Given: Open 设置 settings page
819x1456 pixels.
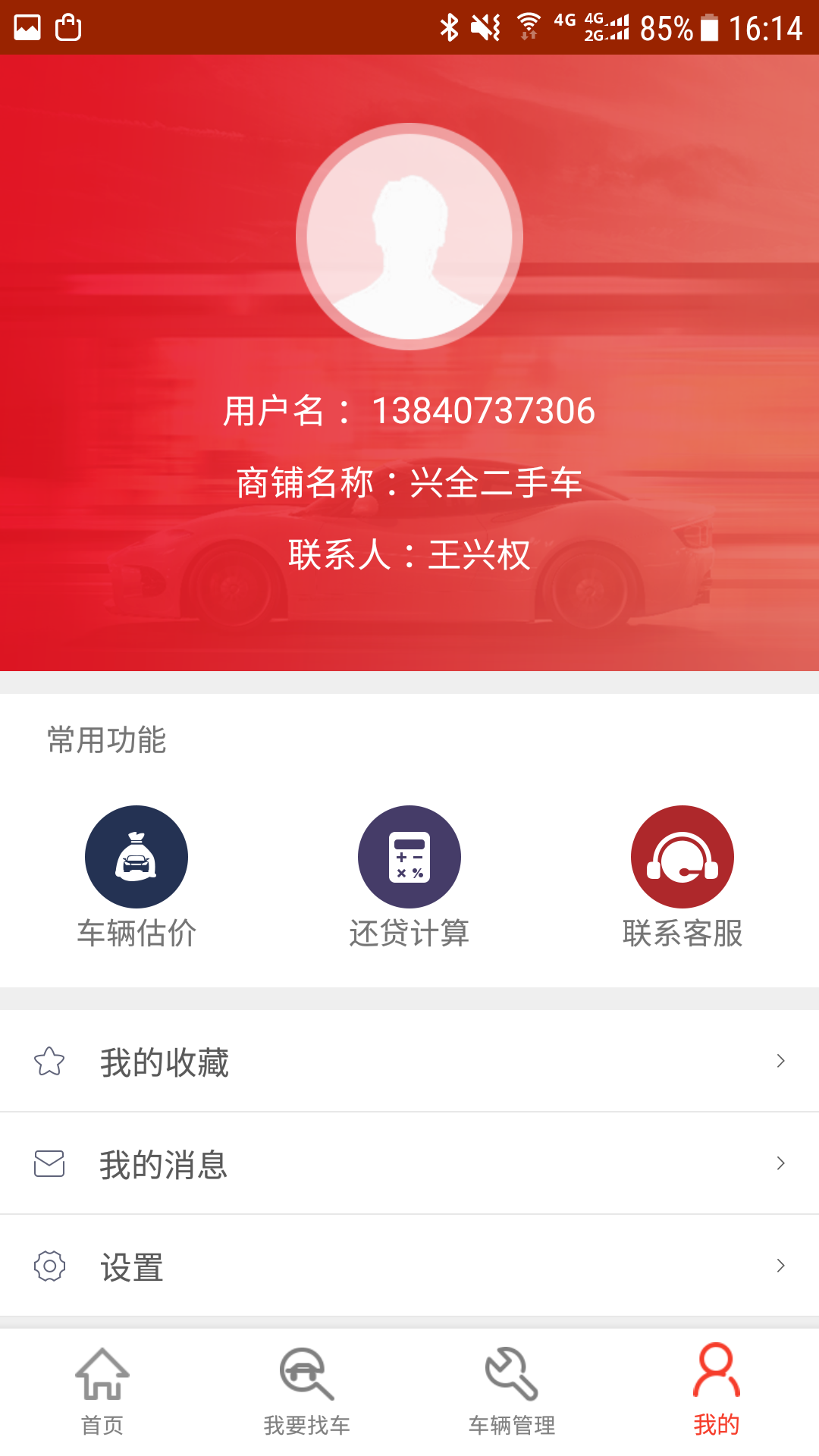Looking at the screenshot, I should pyautogui.click(x=132, y=1265).
